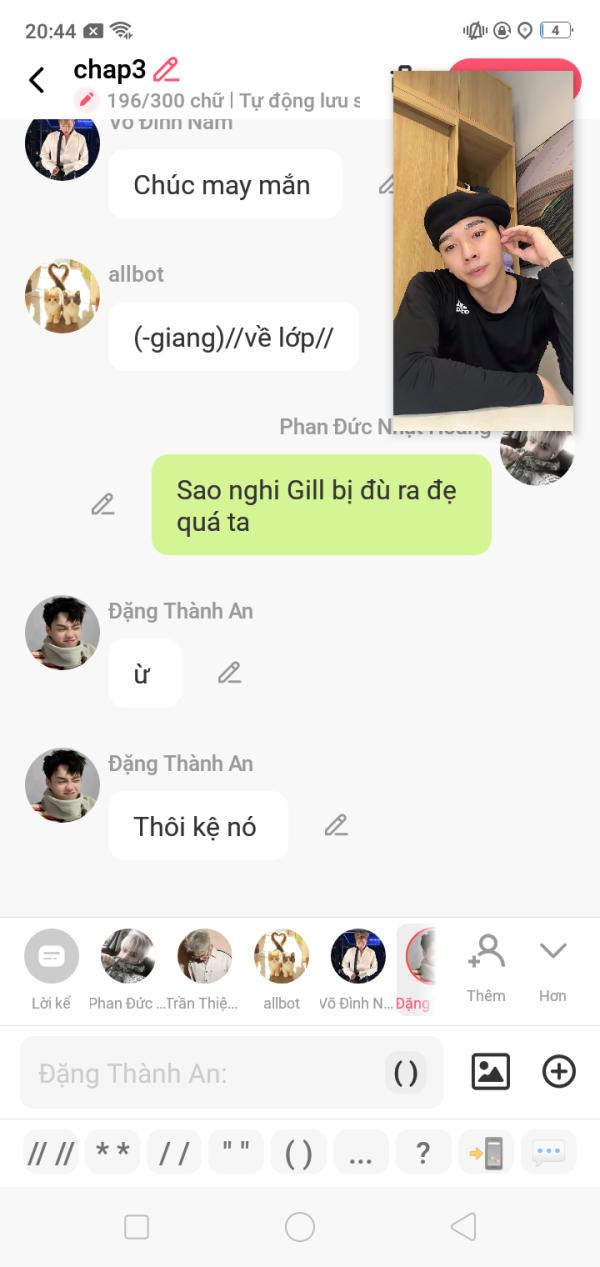The width and height of the screenshot is (600, 1267).
Task: Edit the "Thôi kệ nó" message
Action: [x=336, y=825]
